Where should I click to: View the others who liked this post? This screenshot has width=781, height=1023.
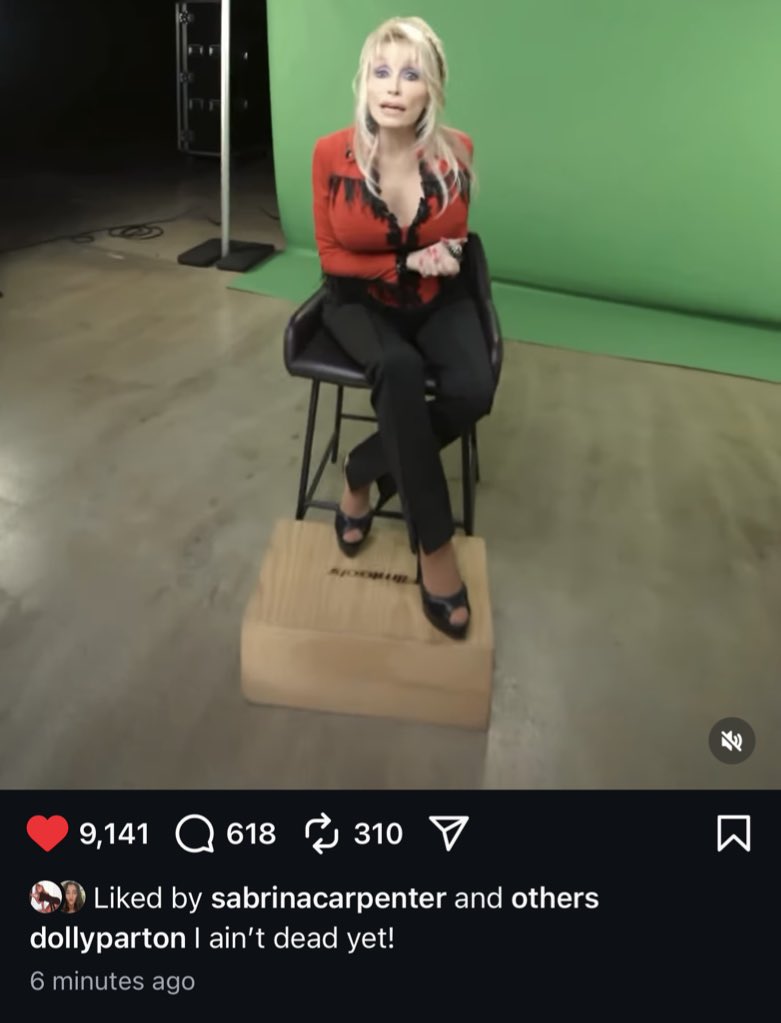pos(555,898)
